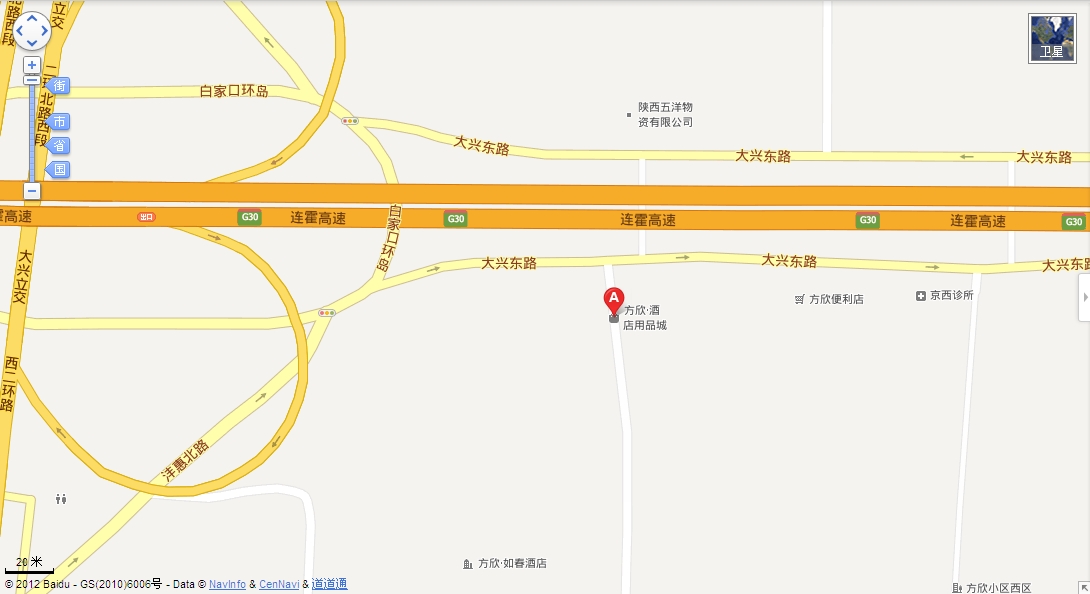This screenshot has height=594, width=1090.
Task: Expand the right-side panel arrow
Action: [x=1084, y=299]
